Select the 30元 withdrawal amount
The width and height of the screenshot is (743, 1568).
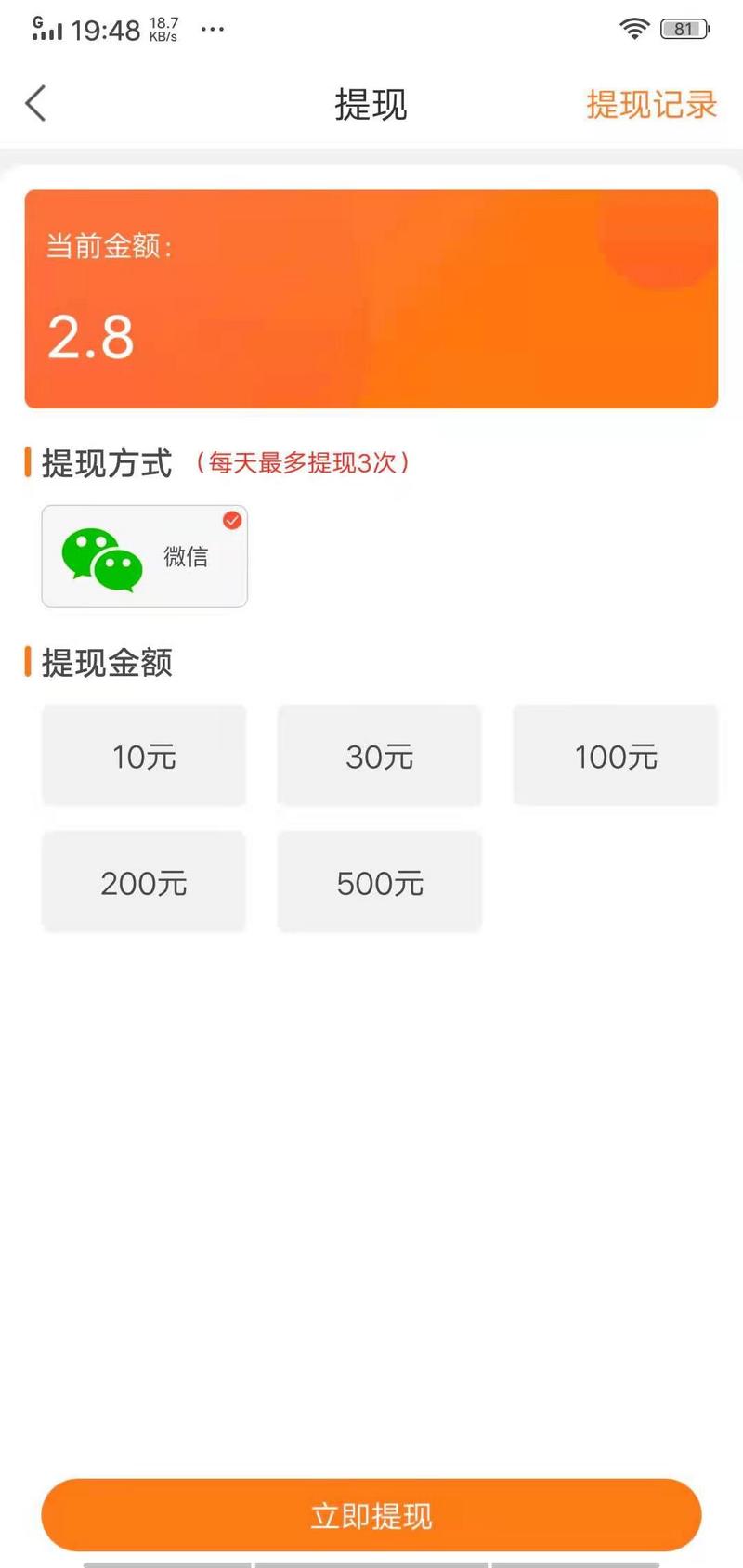[379, 755]
